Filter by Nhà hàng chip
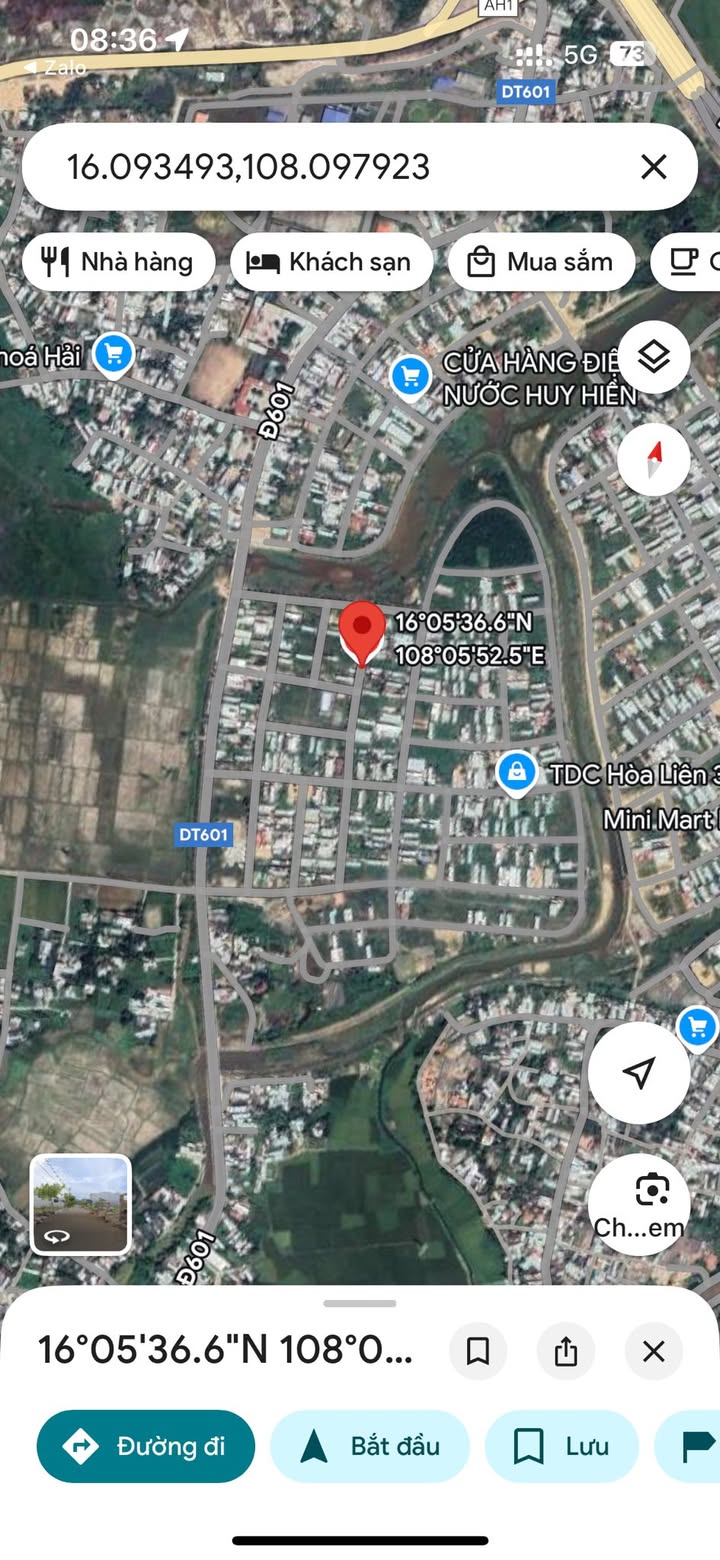 point(119,262)
